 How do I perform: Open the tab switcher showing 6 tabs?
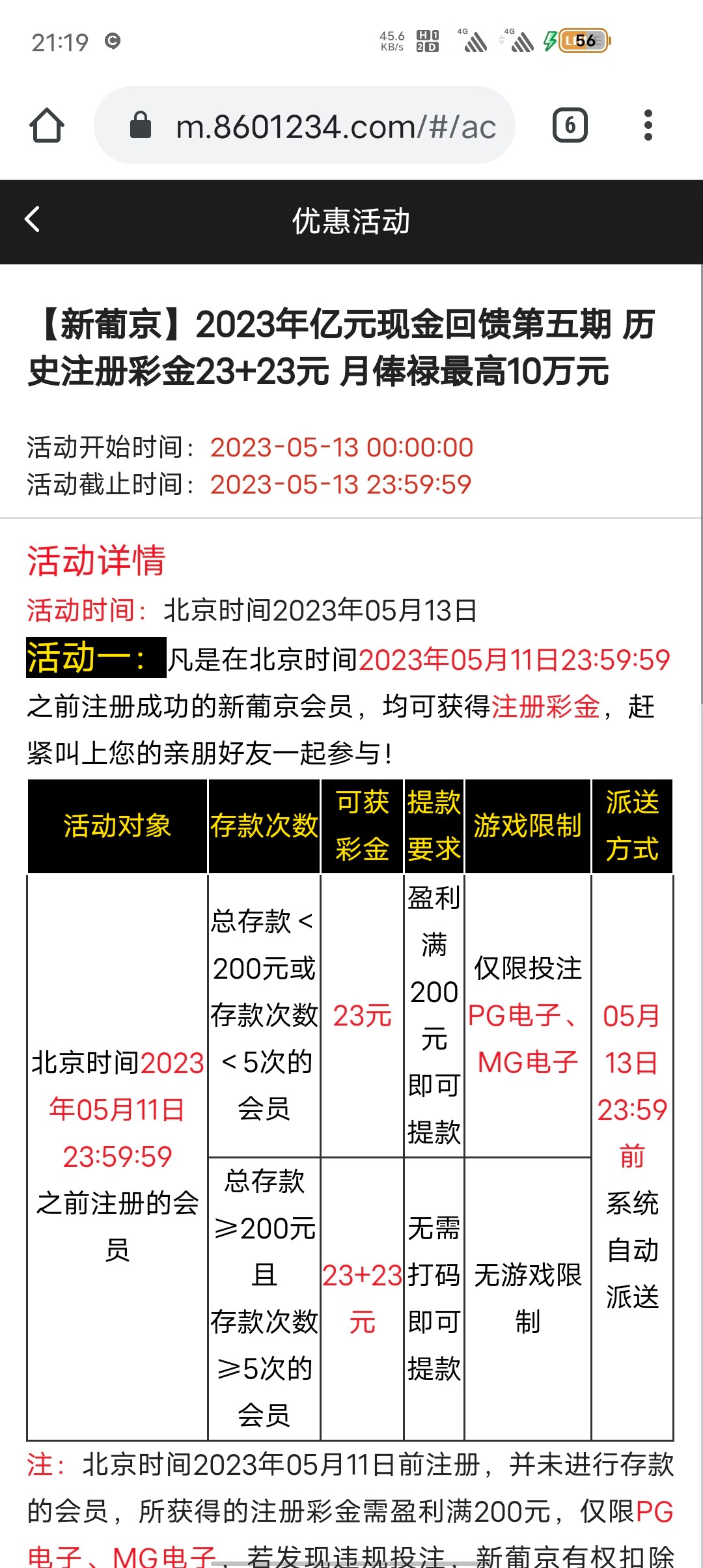point(570,125)
